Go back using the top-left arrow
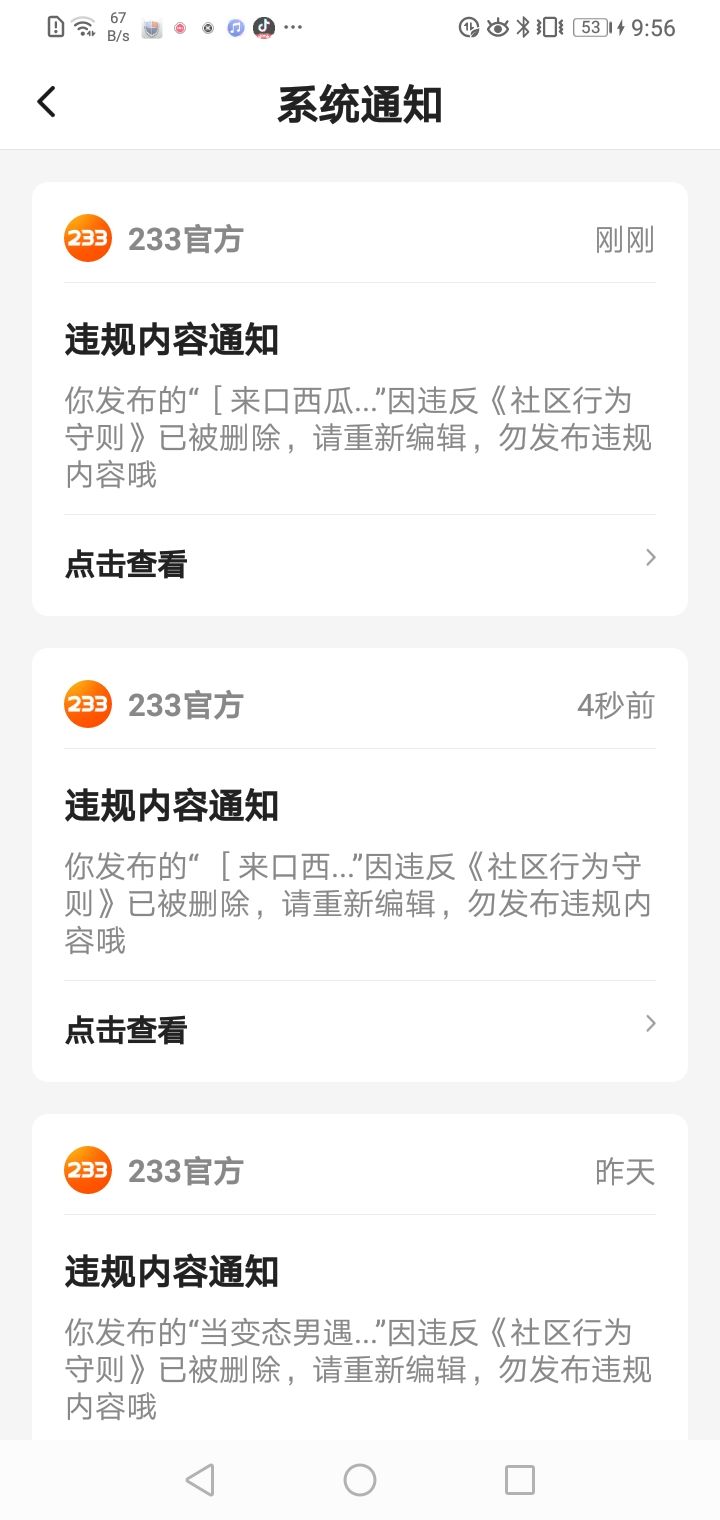Viewport: 720px width, 1520px height. (x=47, y=103)
